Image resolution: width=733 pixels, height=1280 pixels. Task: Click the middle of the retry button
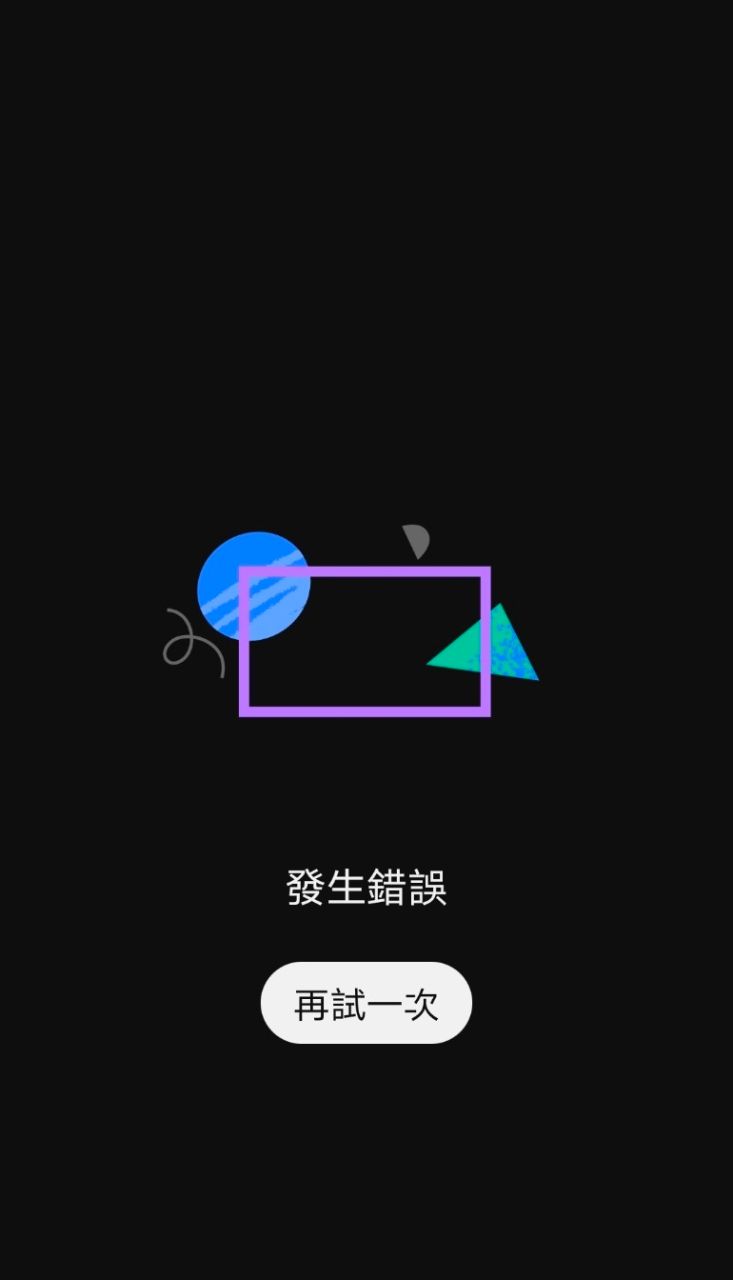tap(365, 1003)
